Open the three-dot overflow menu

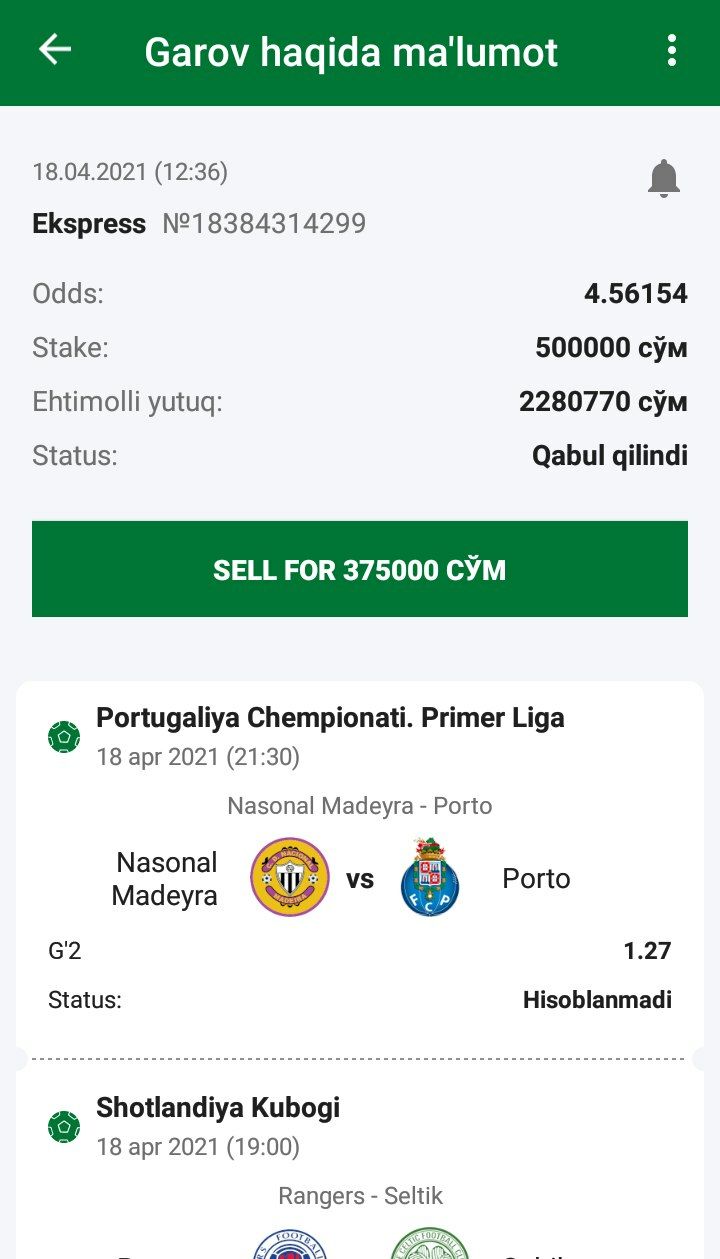[x=671, y=51]
